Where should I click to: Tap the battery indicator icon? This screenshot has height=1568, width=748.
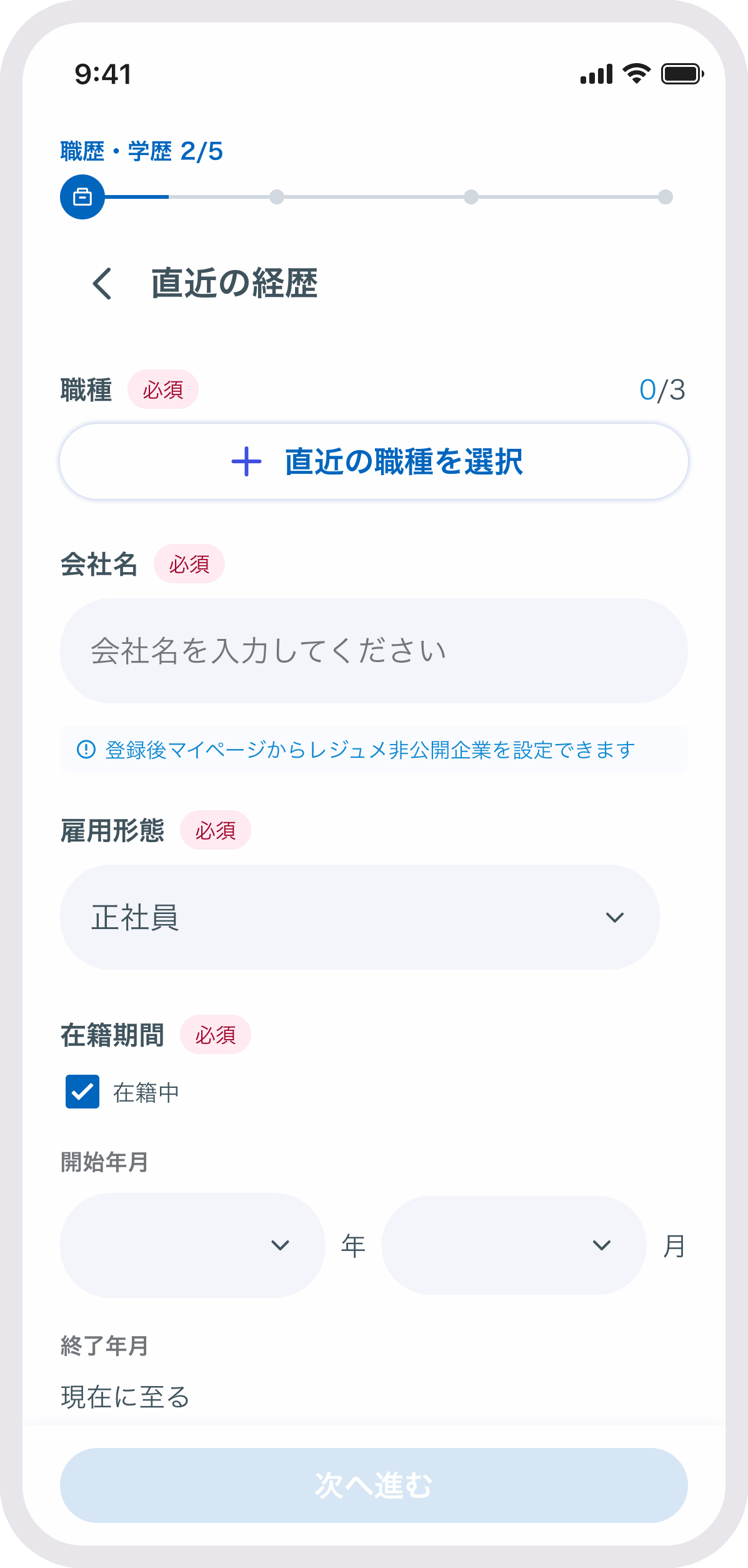click(681, 74)
